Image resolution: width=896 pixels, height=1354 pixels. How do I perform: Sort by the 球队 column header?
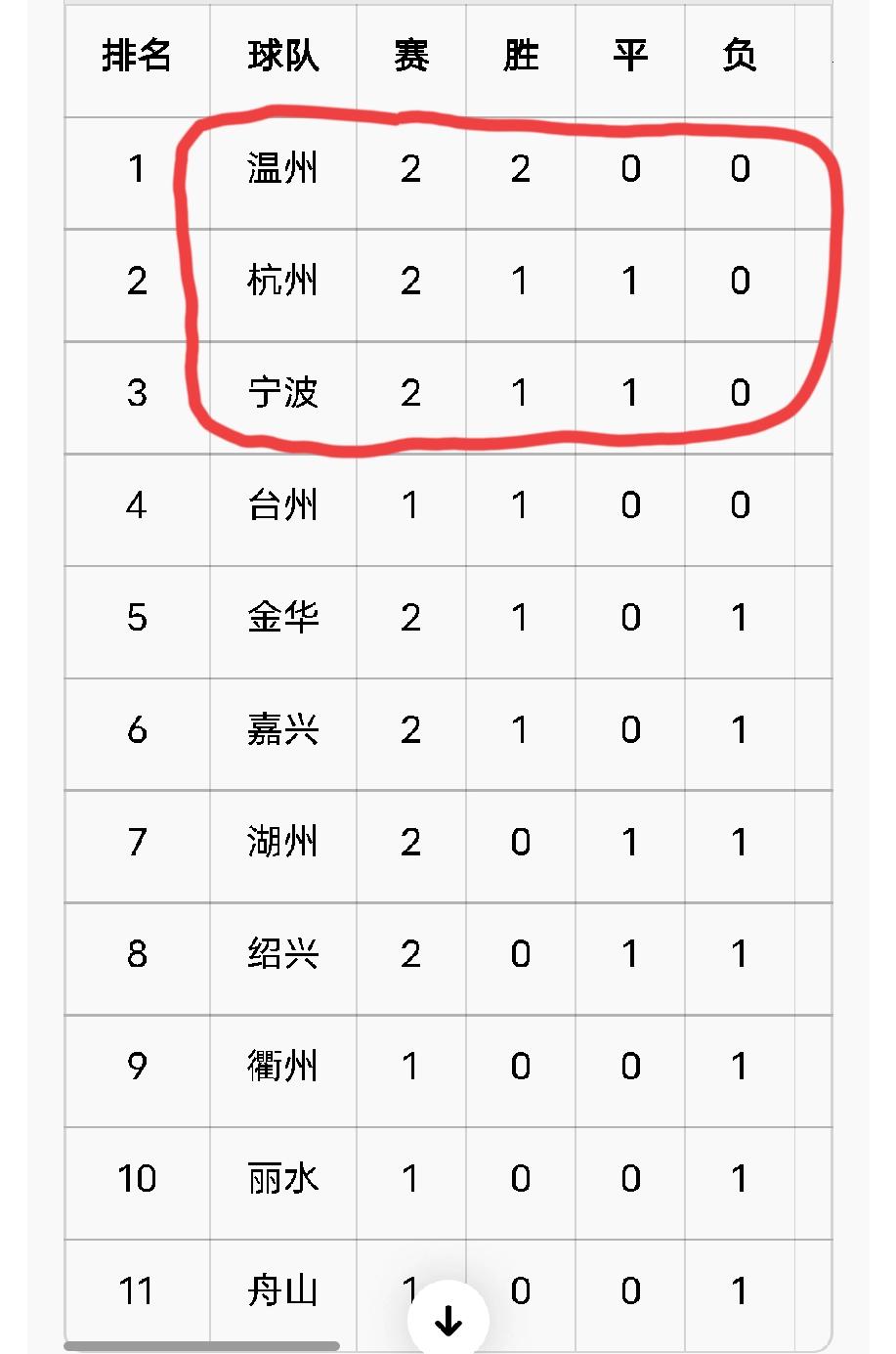click(282, 56)
